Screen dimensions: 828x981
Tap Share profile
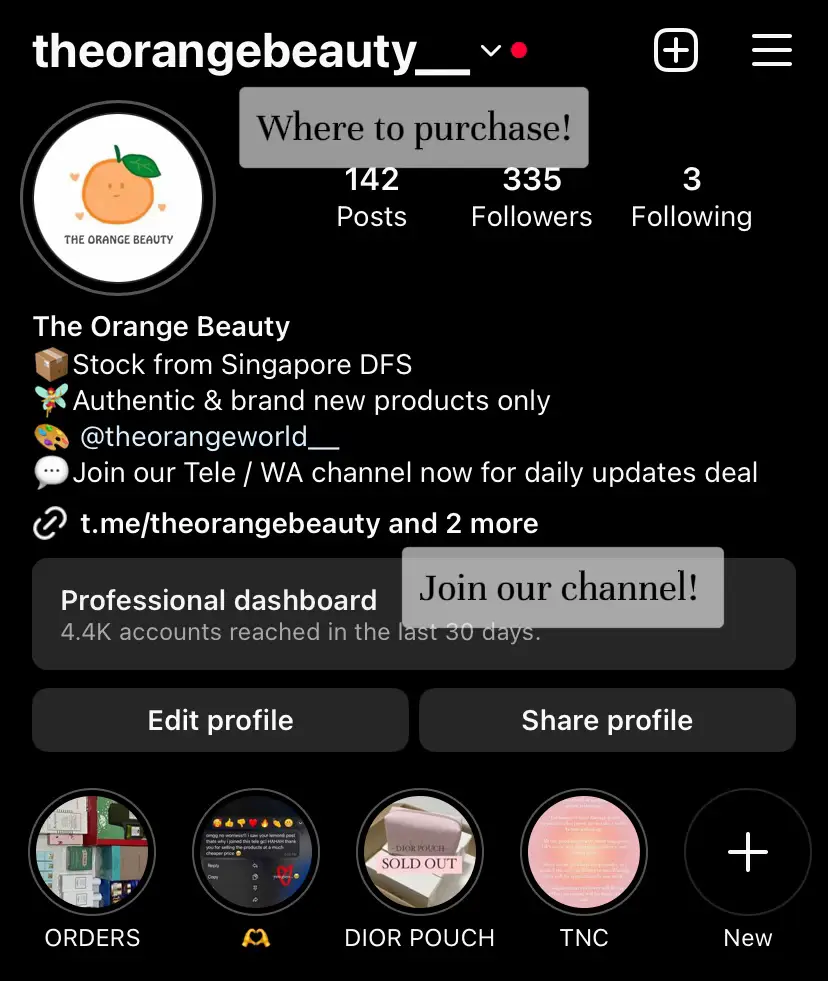(607, 720)
